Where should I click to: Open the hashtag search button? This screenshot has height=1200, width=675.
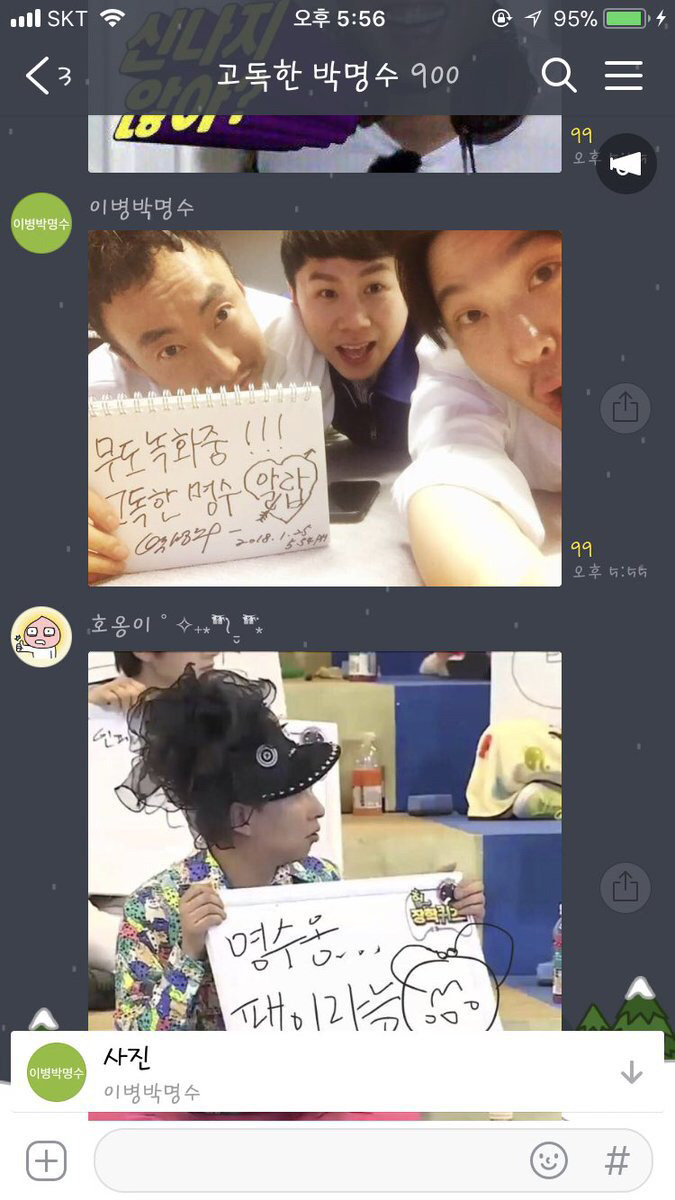pyautogui.click(x=617, y=1161)
